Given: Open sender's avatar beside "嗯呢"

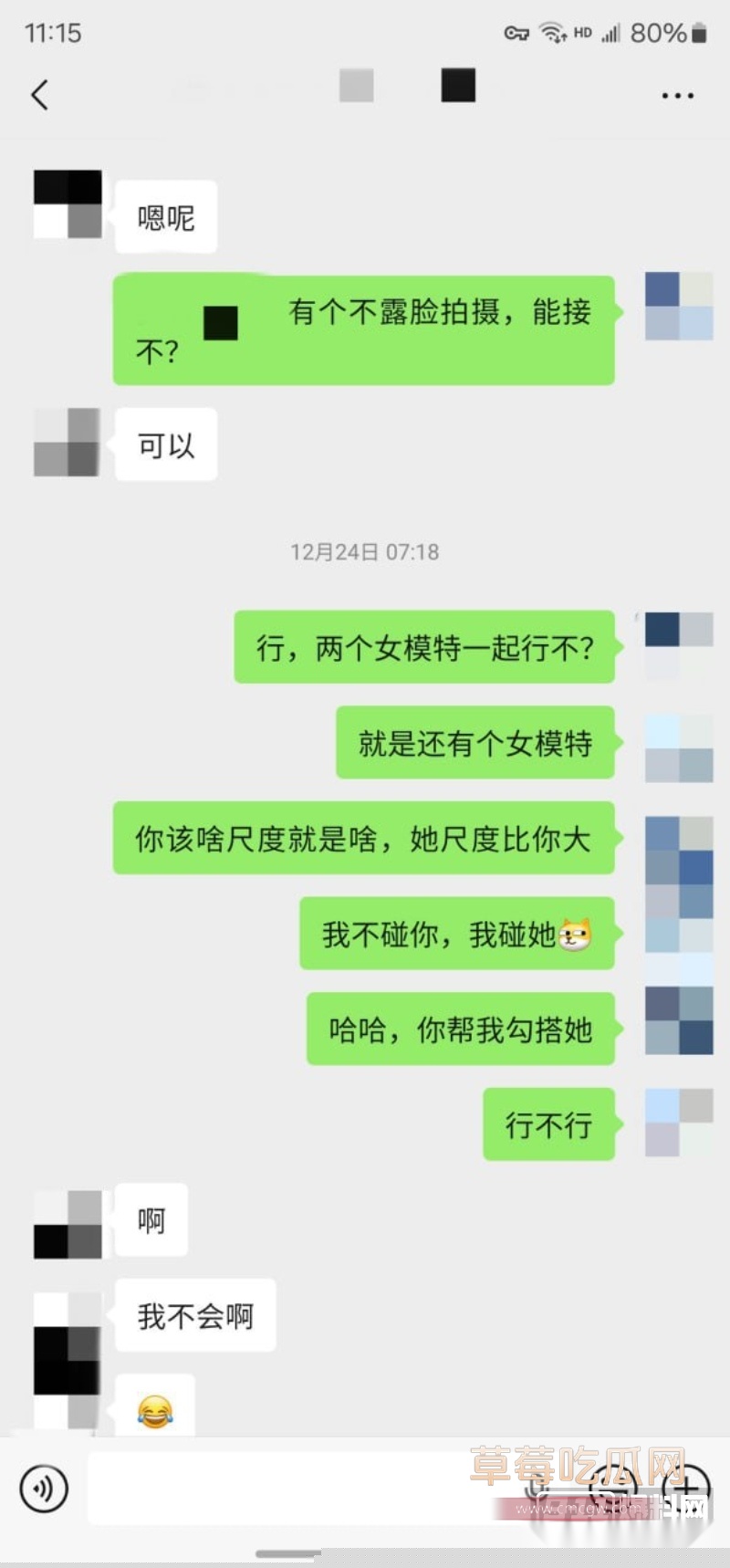Looking at the screenshot, I should pos(68,204).
